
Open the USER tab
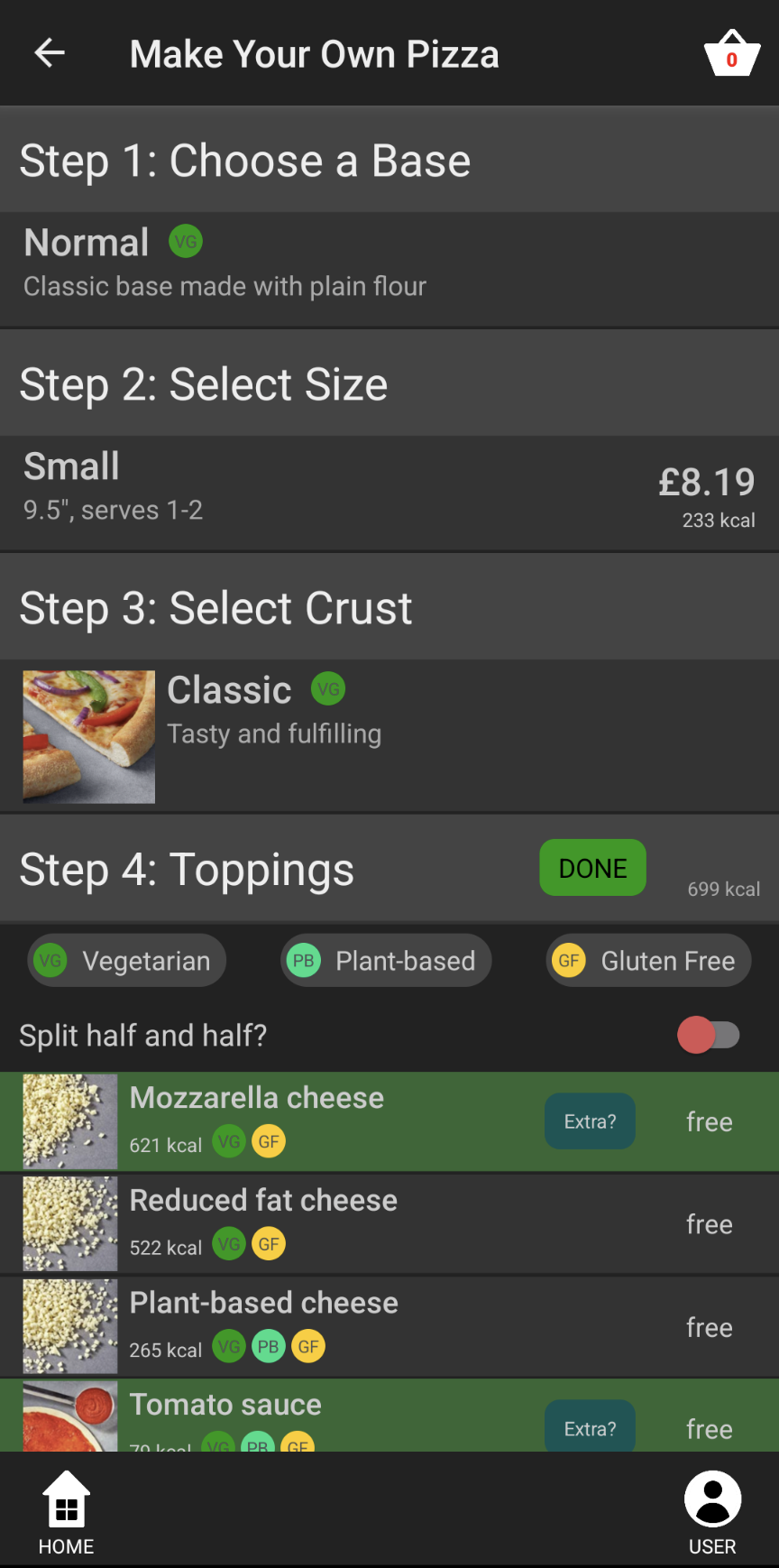pyautogui.click(x=712, y=1513)
